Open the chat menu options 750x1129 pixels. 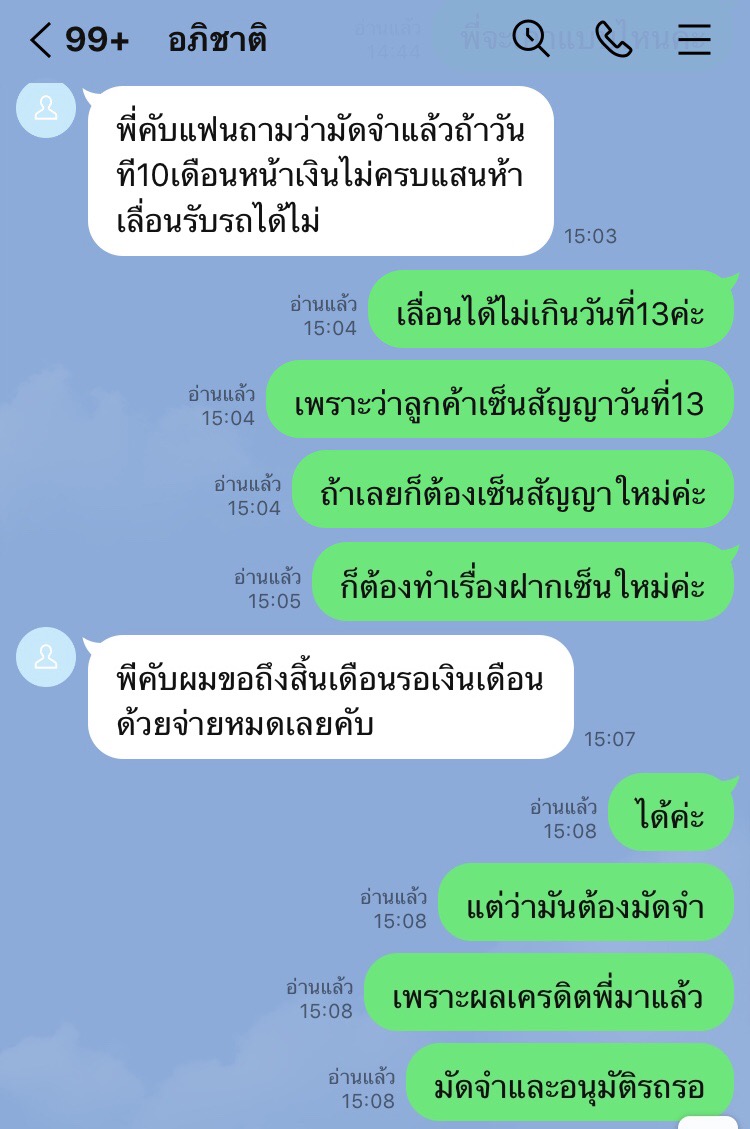694,40
